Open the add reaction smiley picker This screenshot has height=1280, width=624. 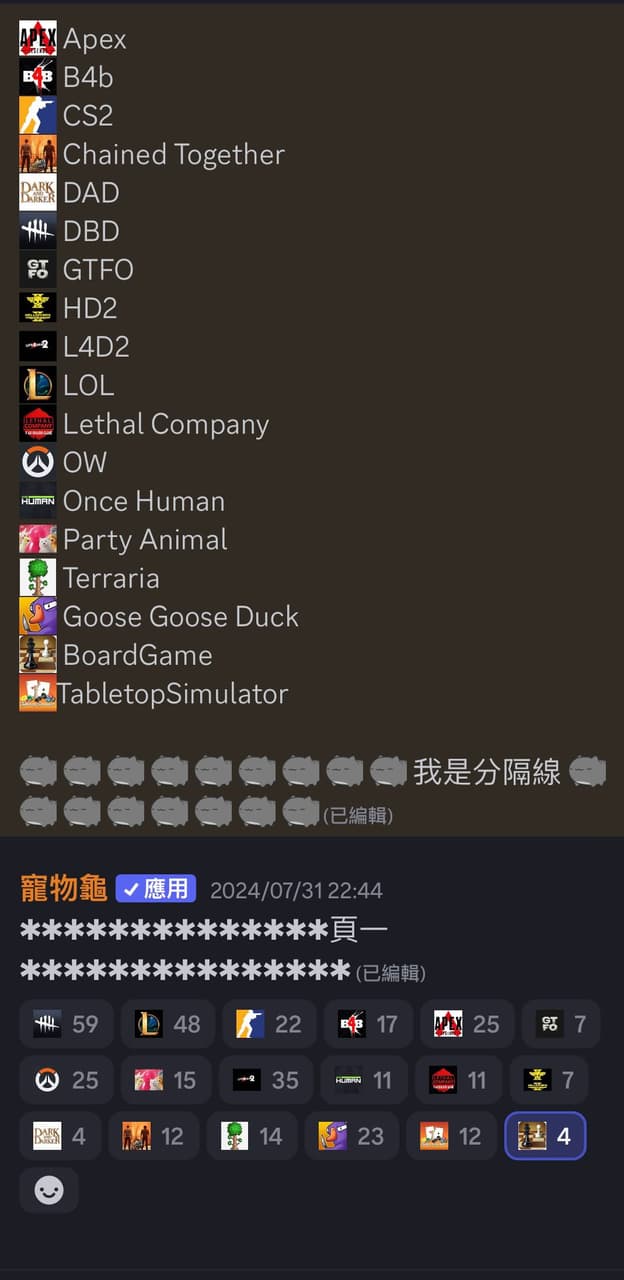(x=49, y=1190)
